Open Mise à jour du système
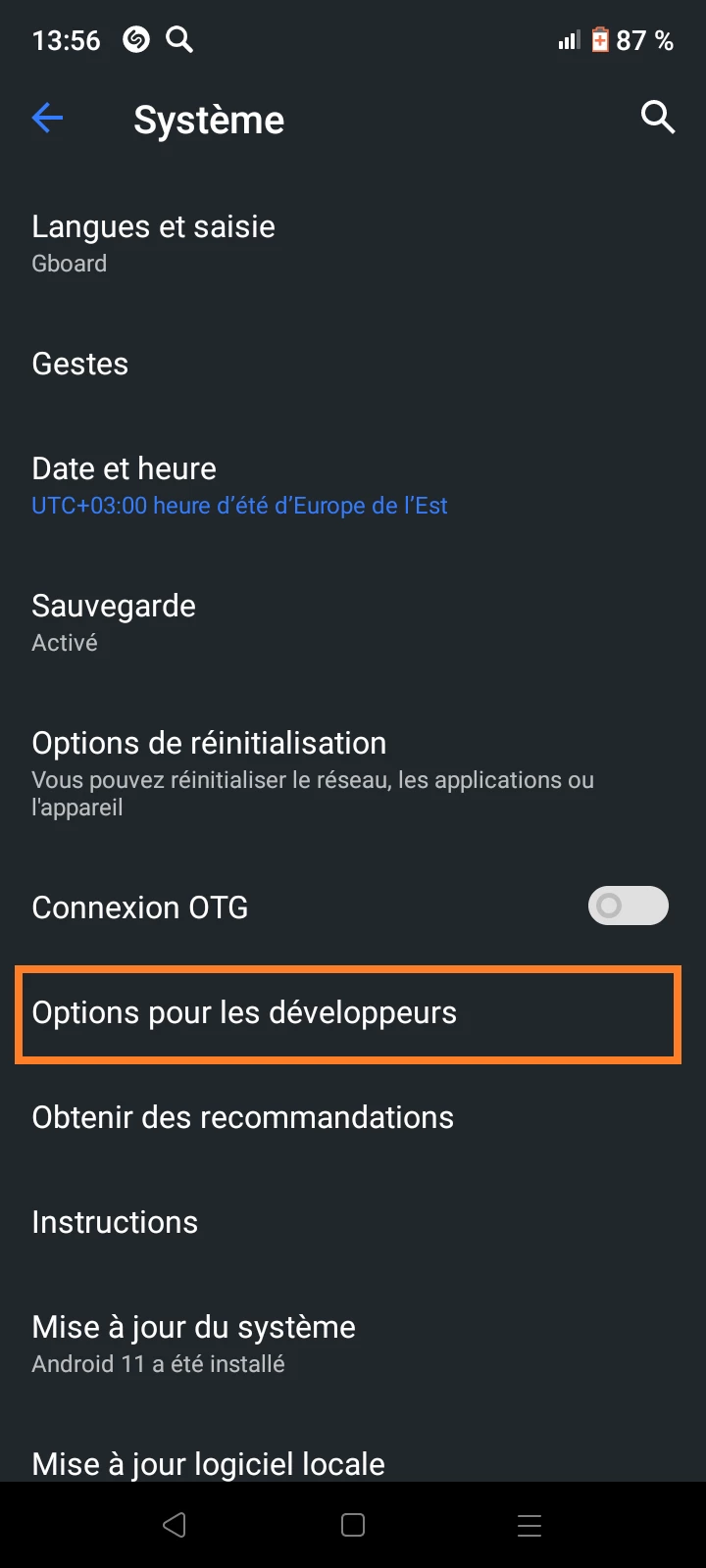This screenshot has width=706, height=1568. tap(194, 1343)
